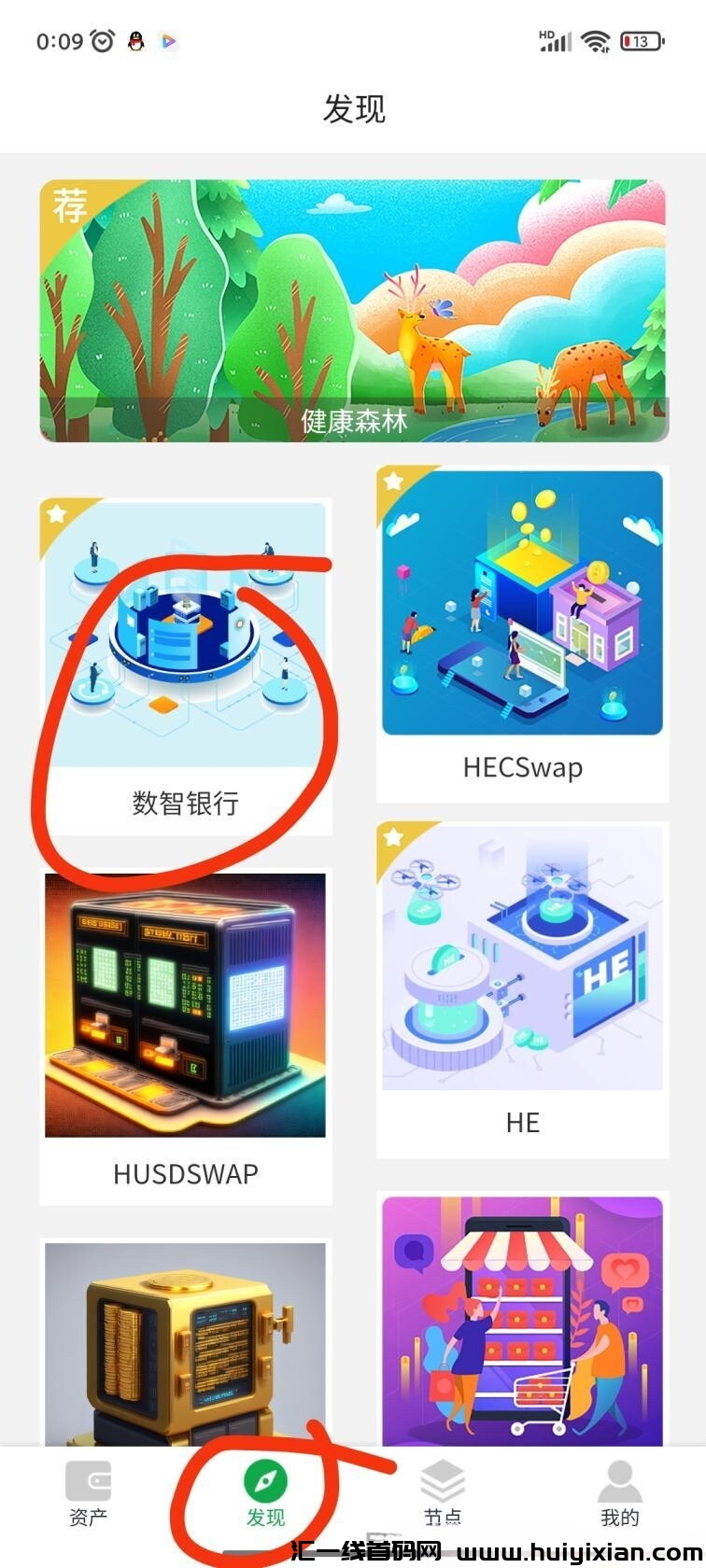Select the HE card
Screen dimensions: 706x1568
click(x=522, y=989)
